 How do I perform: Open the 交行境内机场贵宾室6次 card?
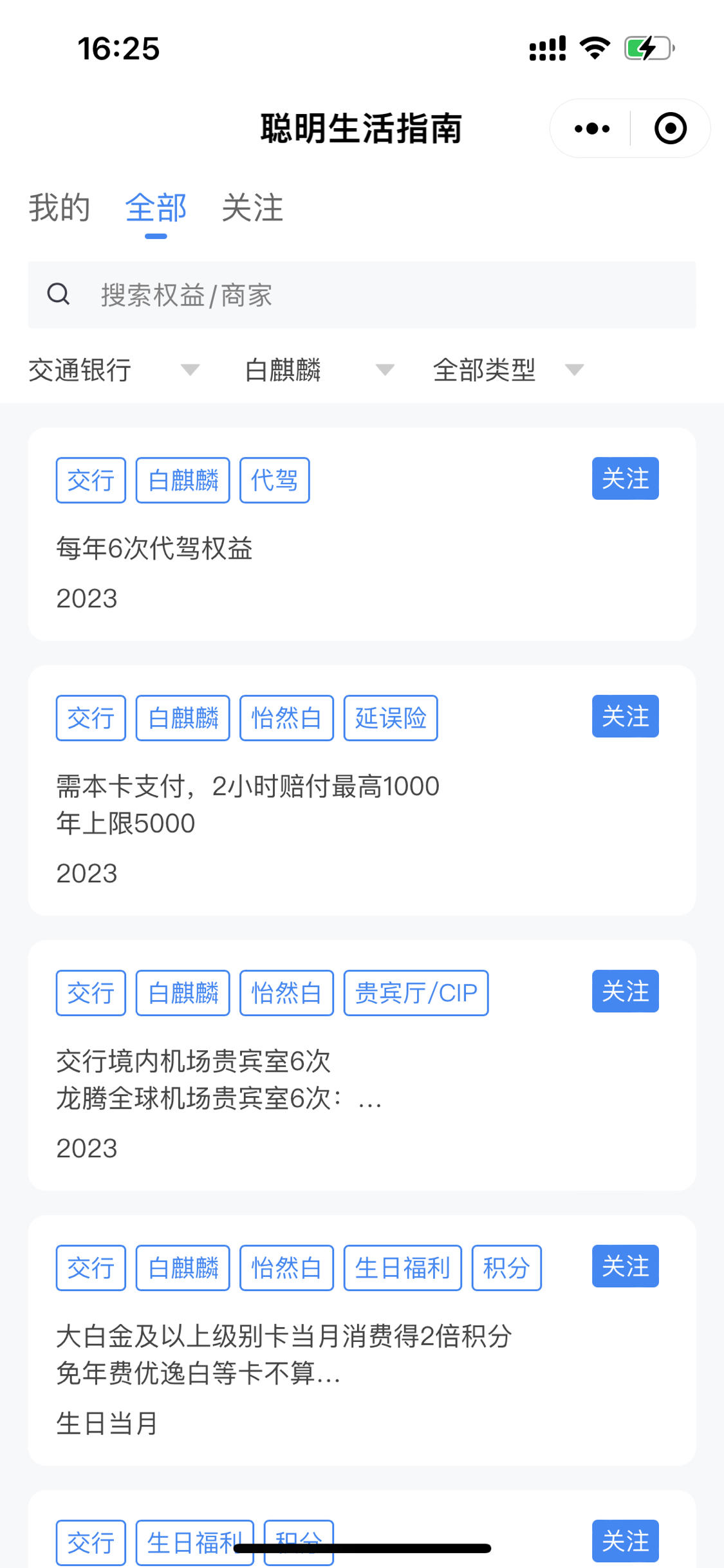(x=362, y=1065)
